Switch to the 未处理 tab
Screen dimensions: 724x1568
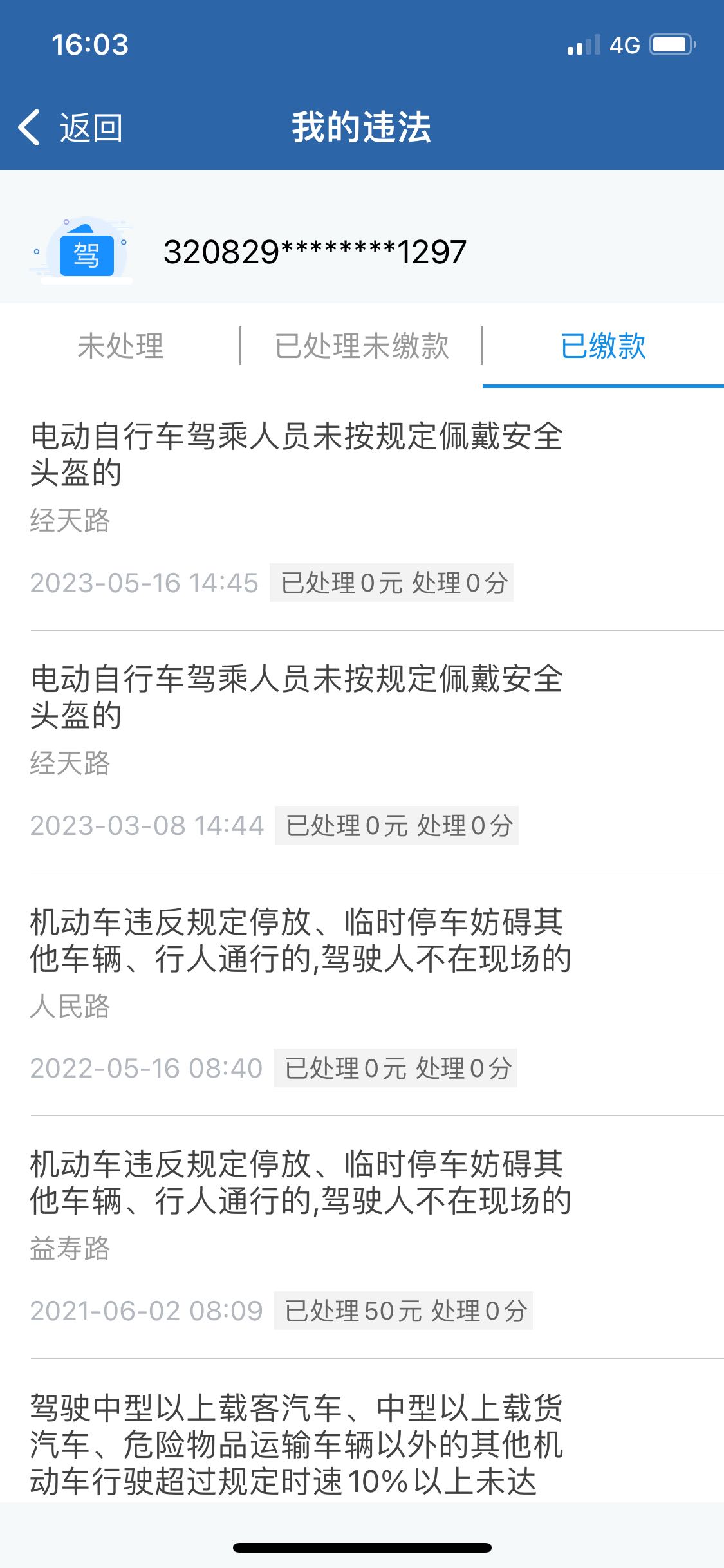pyautogui.click(x=120, y=346)
